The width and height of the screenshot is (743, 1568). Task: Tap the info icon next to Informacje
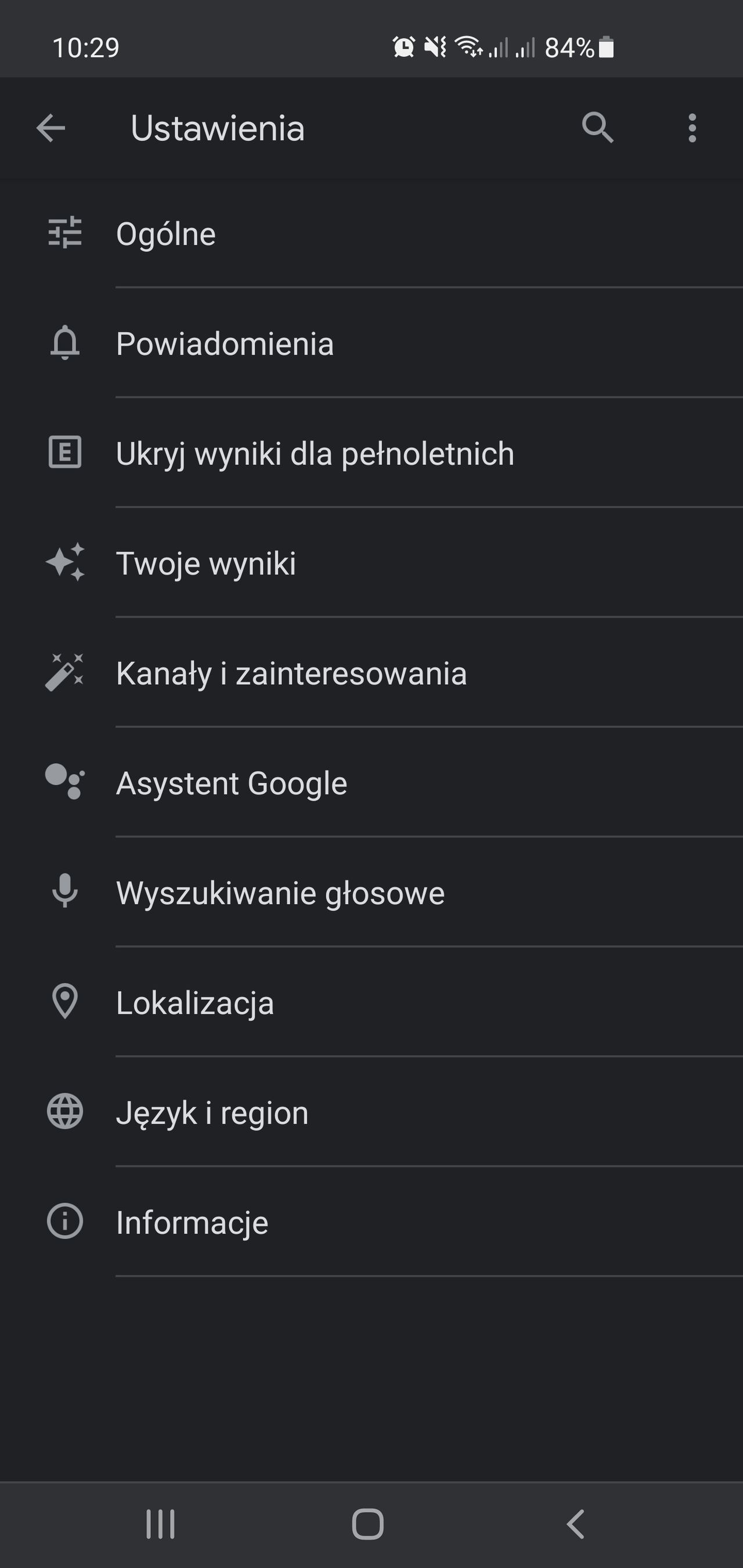(64, 1222)
